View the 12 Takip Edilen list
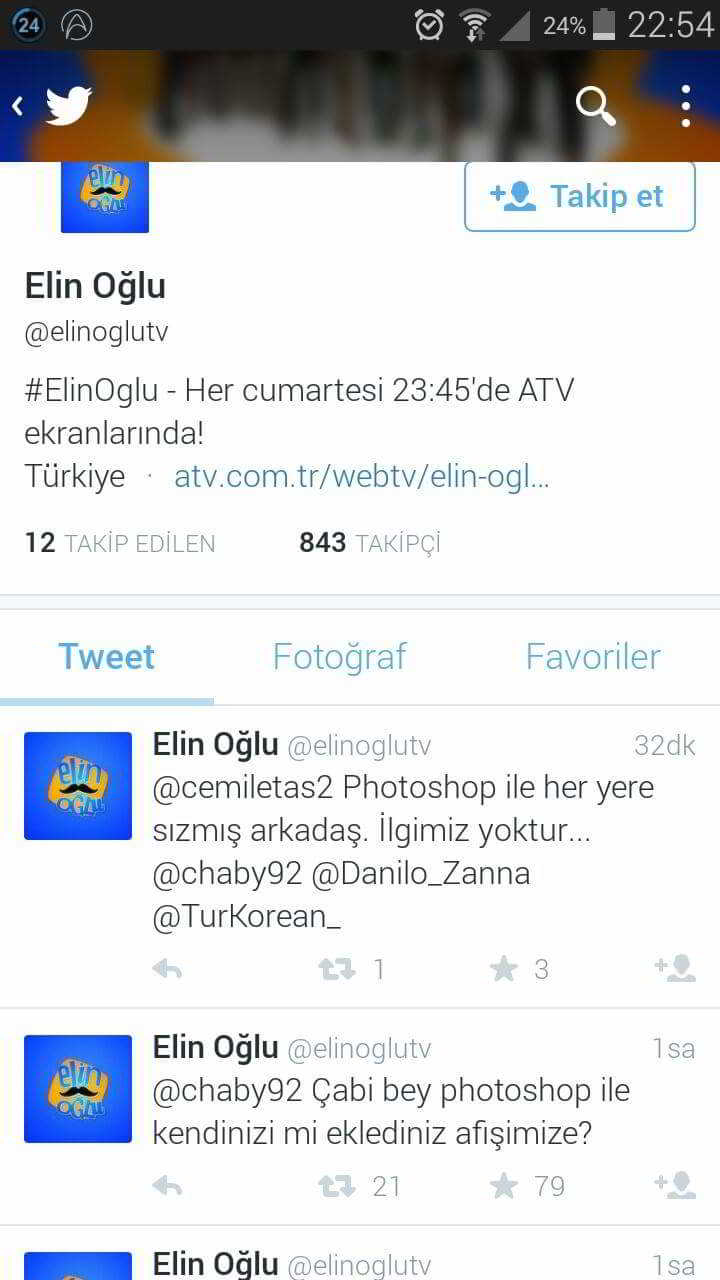This screenshot has width=720, height=1280. pos(120,543)
